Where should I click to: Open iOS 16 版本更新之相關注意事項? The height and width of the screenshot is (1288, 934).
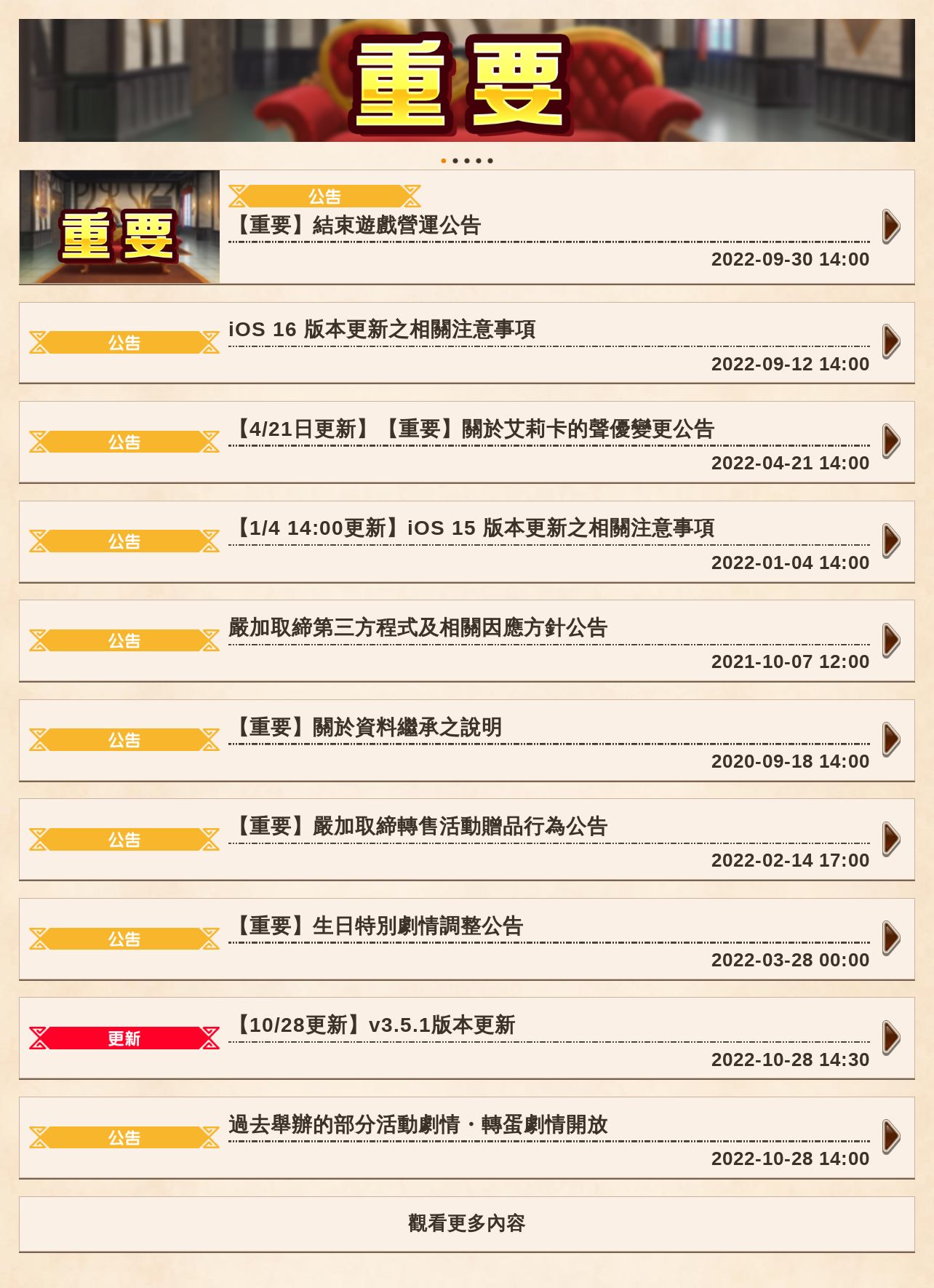point(466,342)
